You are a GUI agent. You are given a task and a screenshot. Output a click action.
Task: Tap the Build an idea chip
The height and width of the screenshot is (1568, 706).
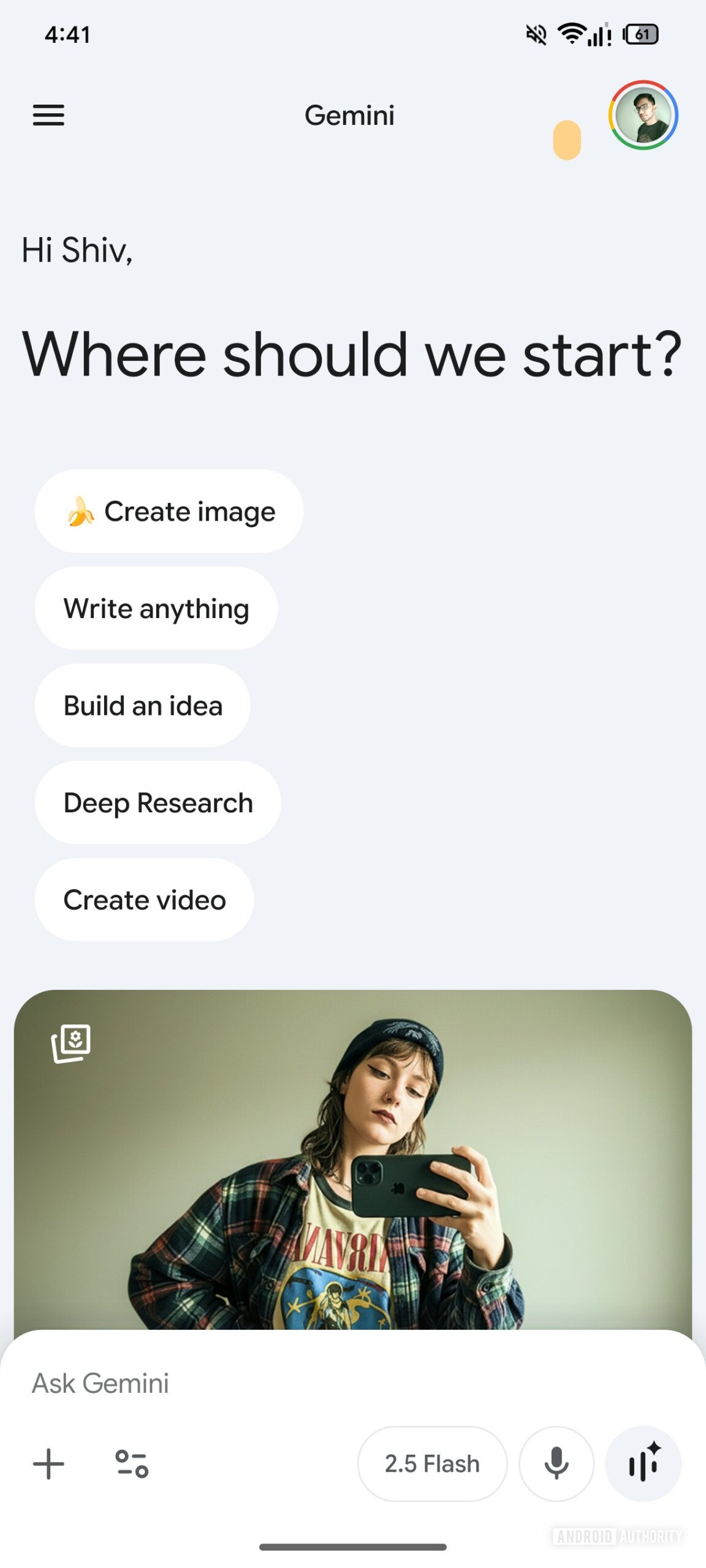pos(143,706)
